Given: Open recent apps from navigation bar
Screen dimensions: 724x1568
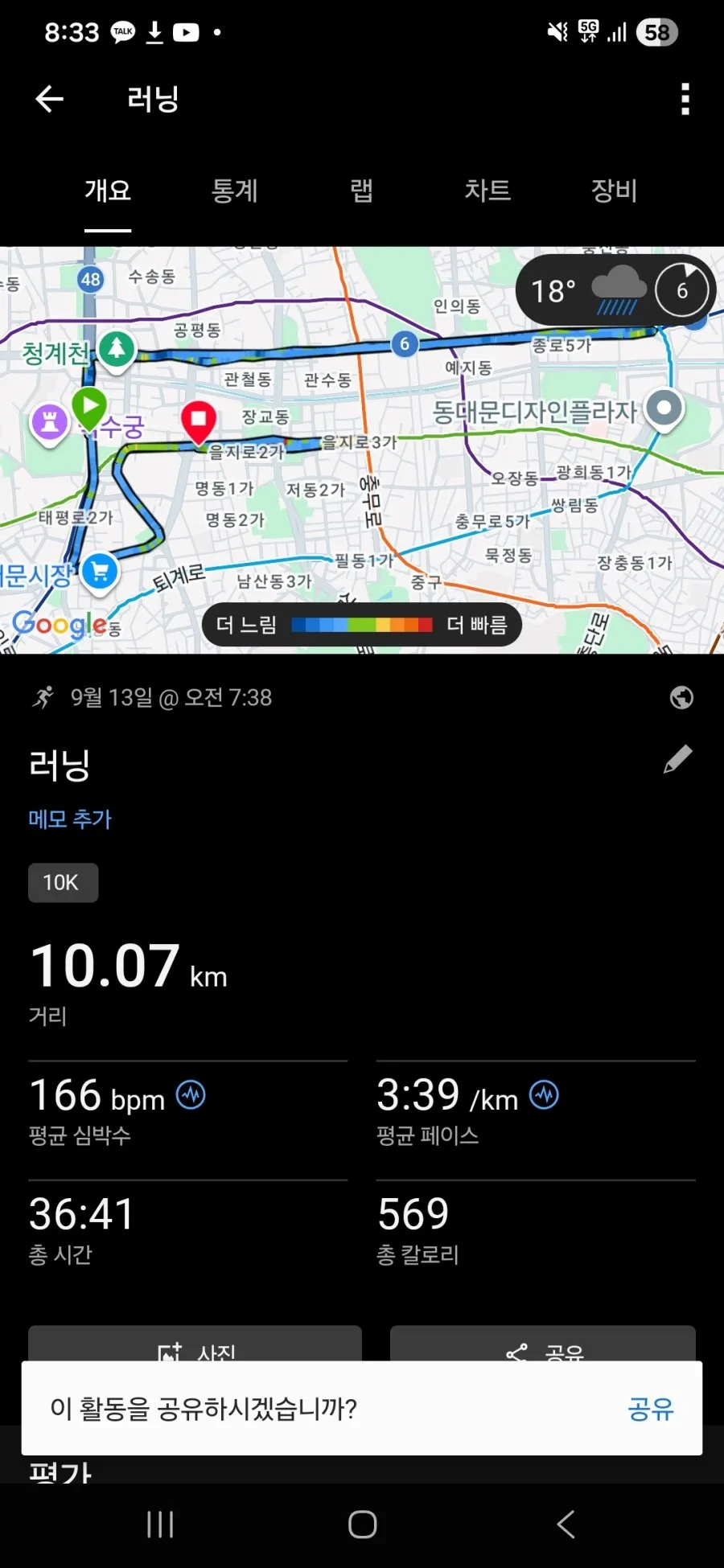Looking at the screenshot, I should [160, 1524].
